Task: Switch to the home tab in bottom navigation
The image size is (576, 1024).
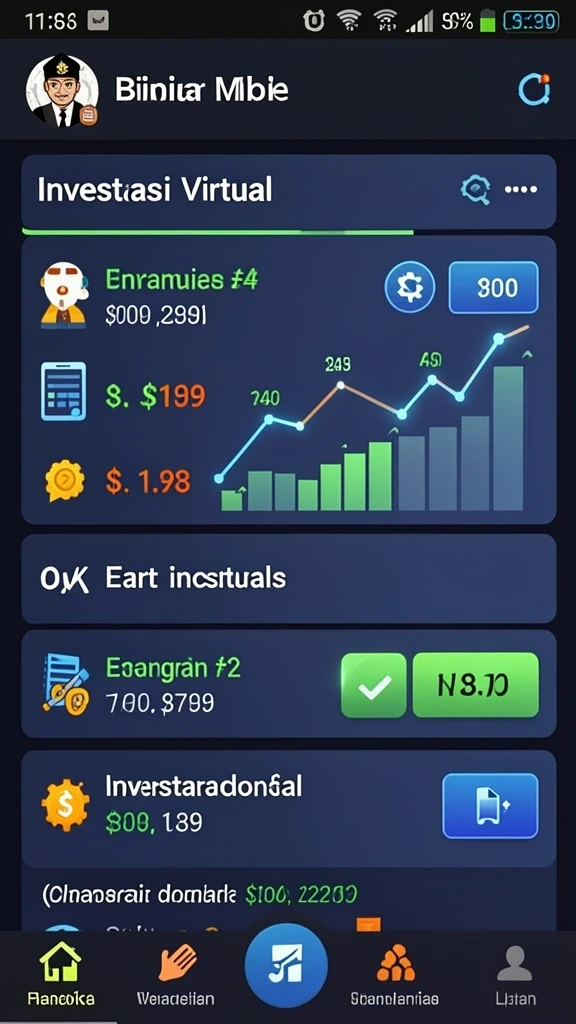Action: [61, 974]
